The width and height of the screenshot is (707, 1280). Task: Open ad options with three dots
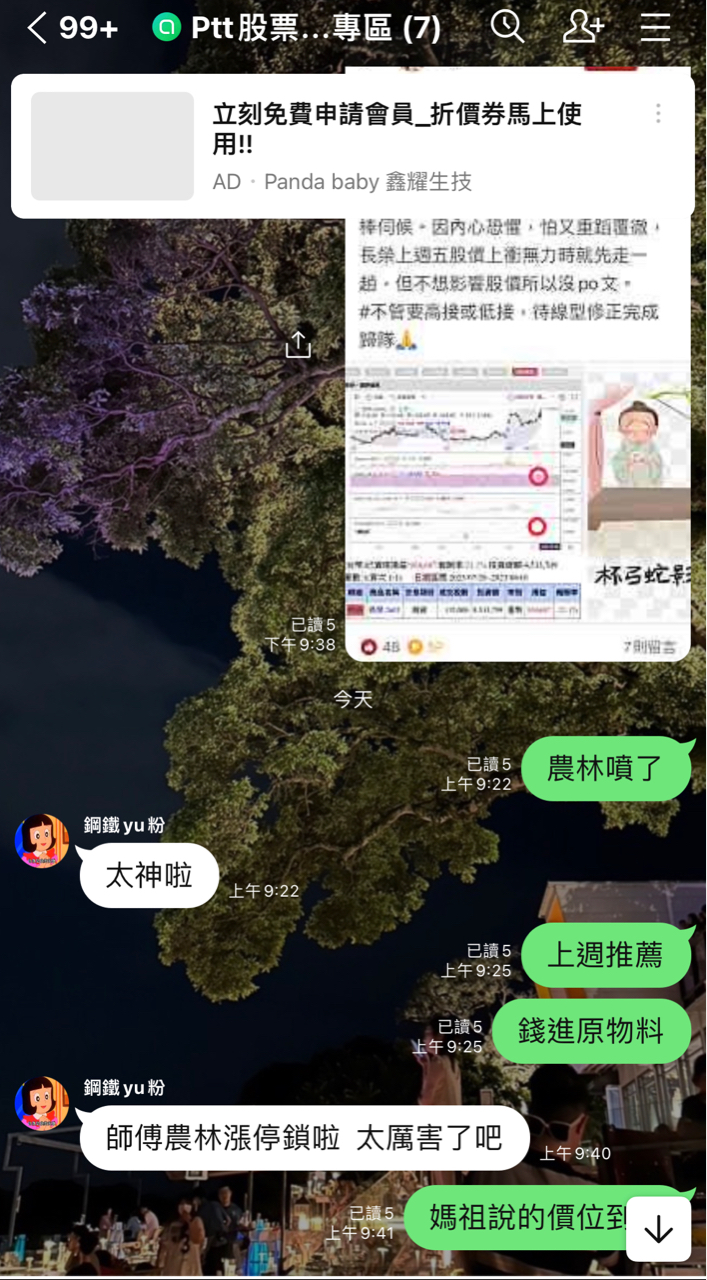click(658, 113)
